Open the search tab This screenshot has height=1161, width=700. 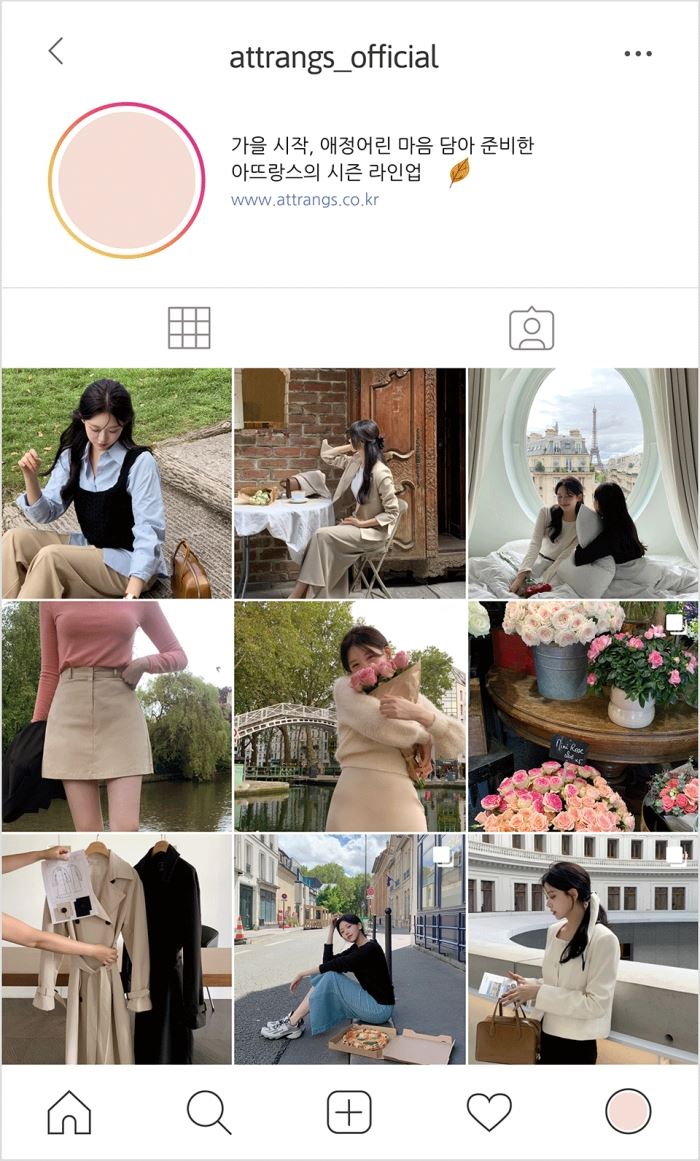[x=209, y=1112]
